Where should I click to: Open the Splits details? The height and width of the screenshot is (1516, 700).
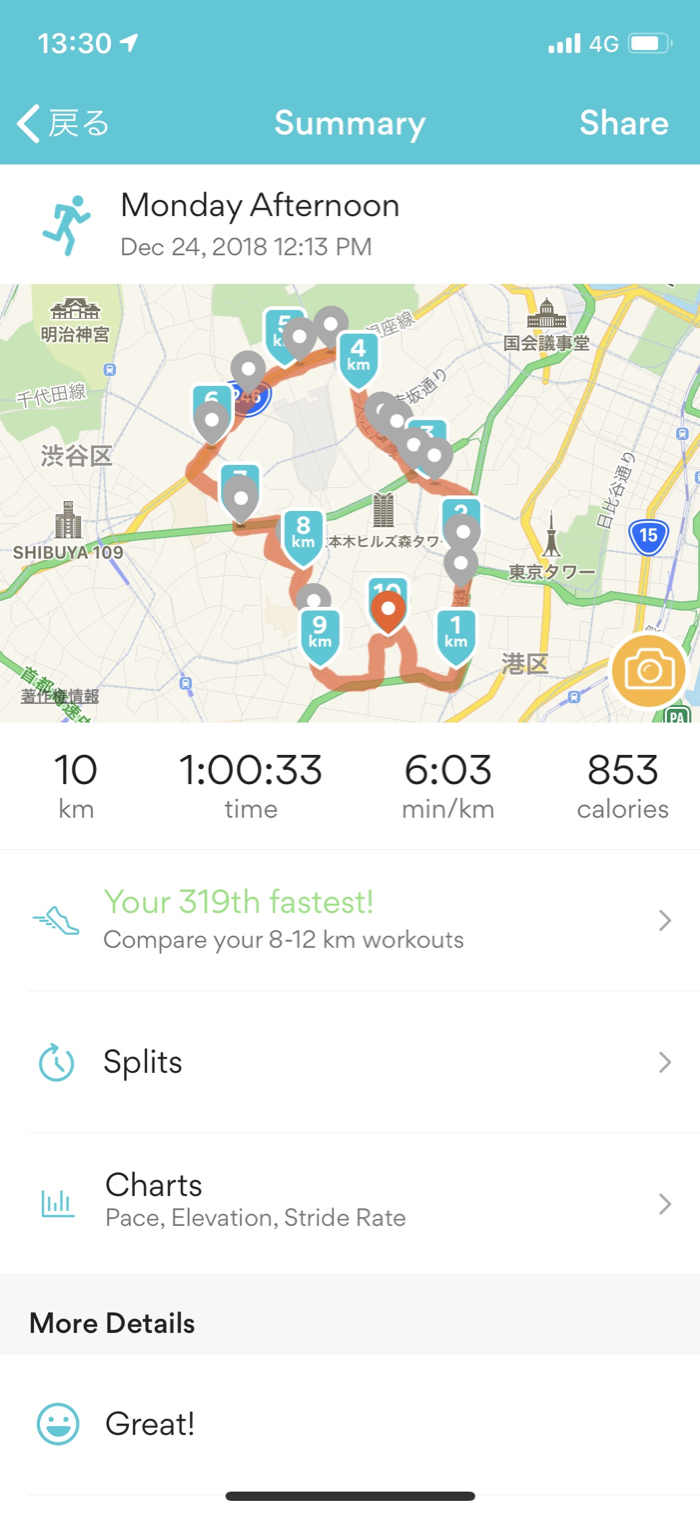pyautogui.click(x=350, y=1062)
